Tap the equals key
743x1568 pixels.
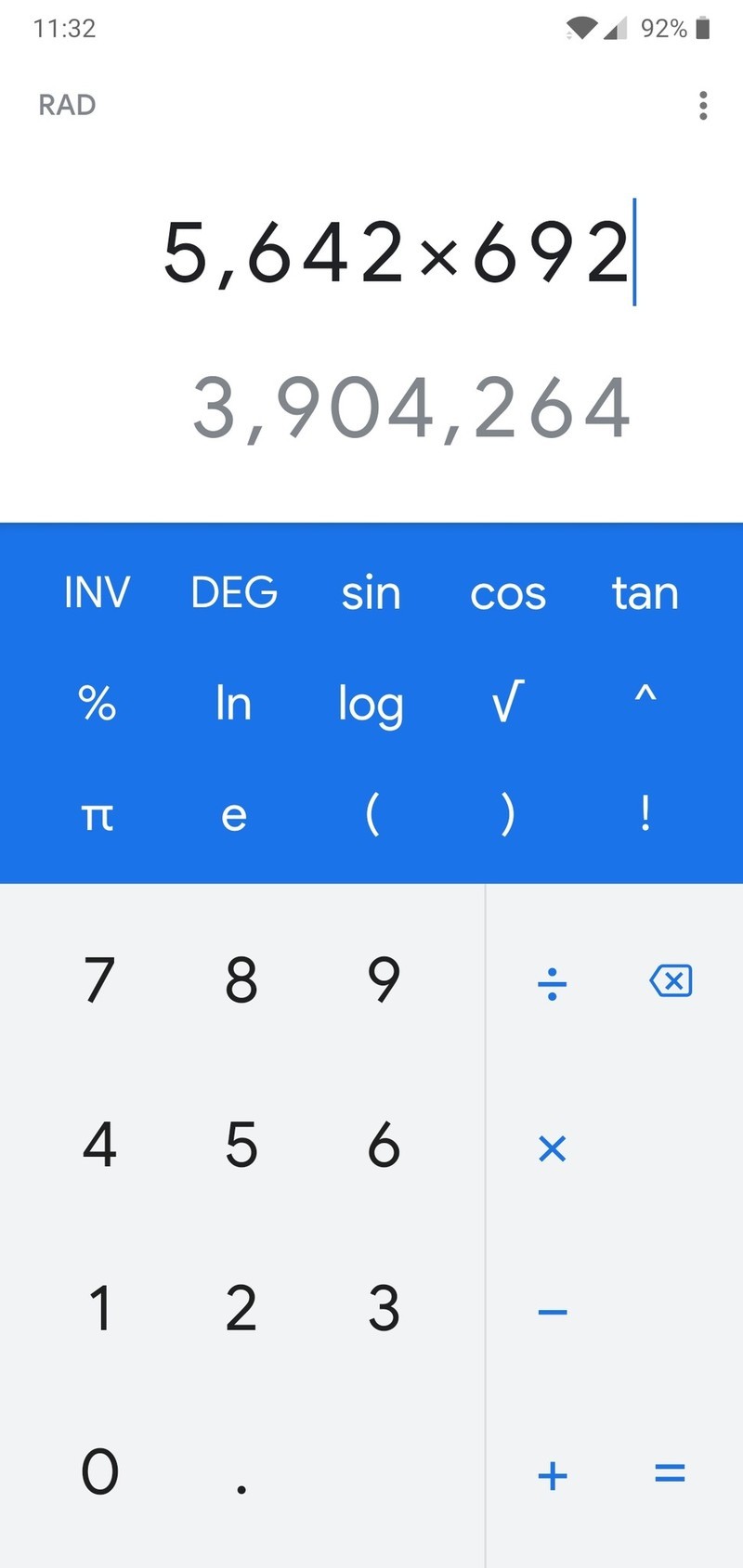coord(670,1472)
